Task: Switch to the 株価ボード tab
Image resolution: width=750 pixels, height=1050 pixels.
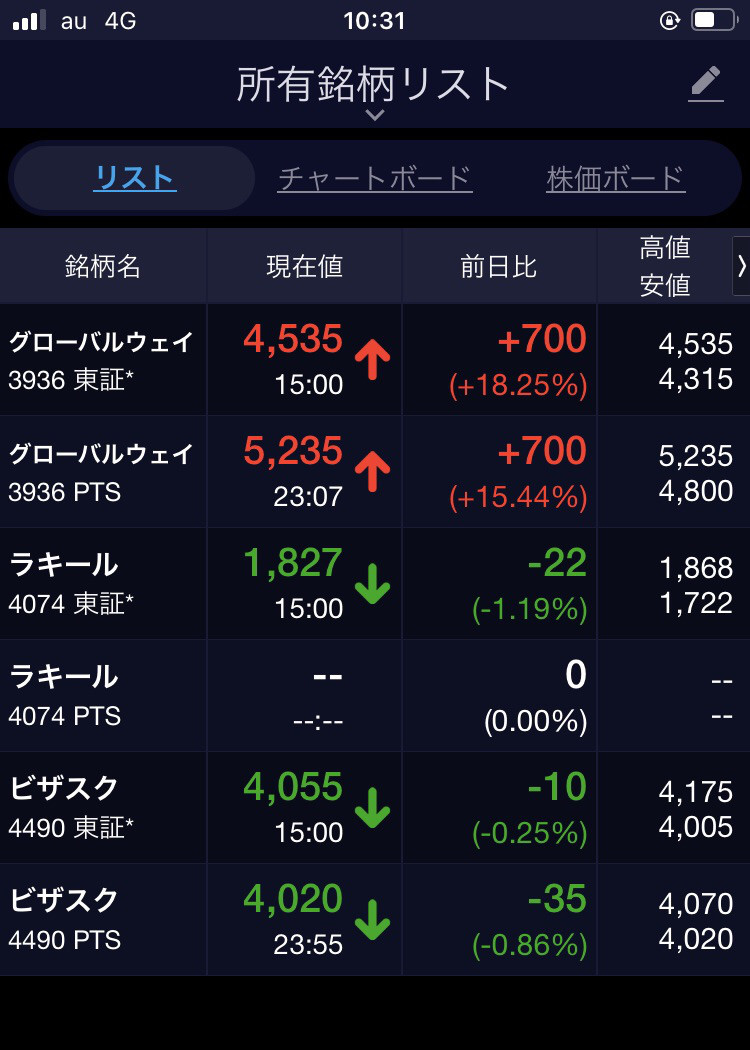Action: 615,179
